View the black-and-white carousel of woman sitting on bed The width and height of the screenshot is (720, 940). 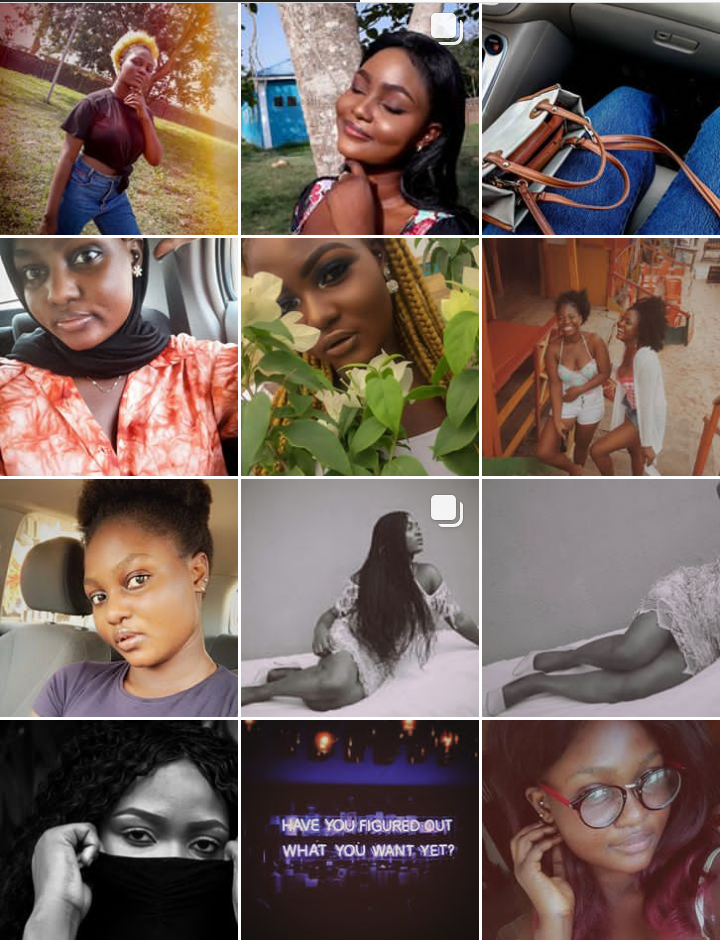(359, 597)
